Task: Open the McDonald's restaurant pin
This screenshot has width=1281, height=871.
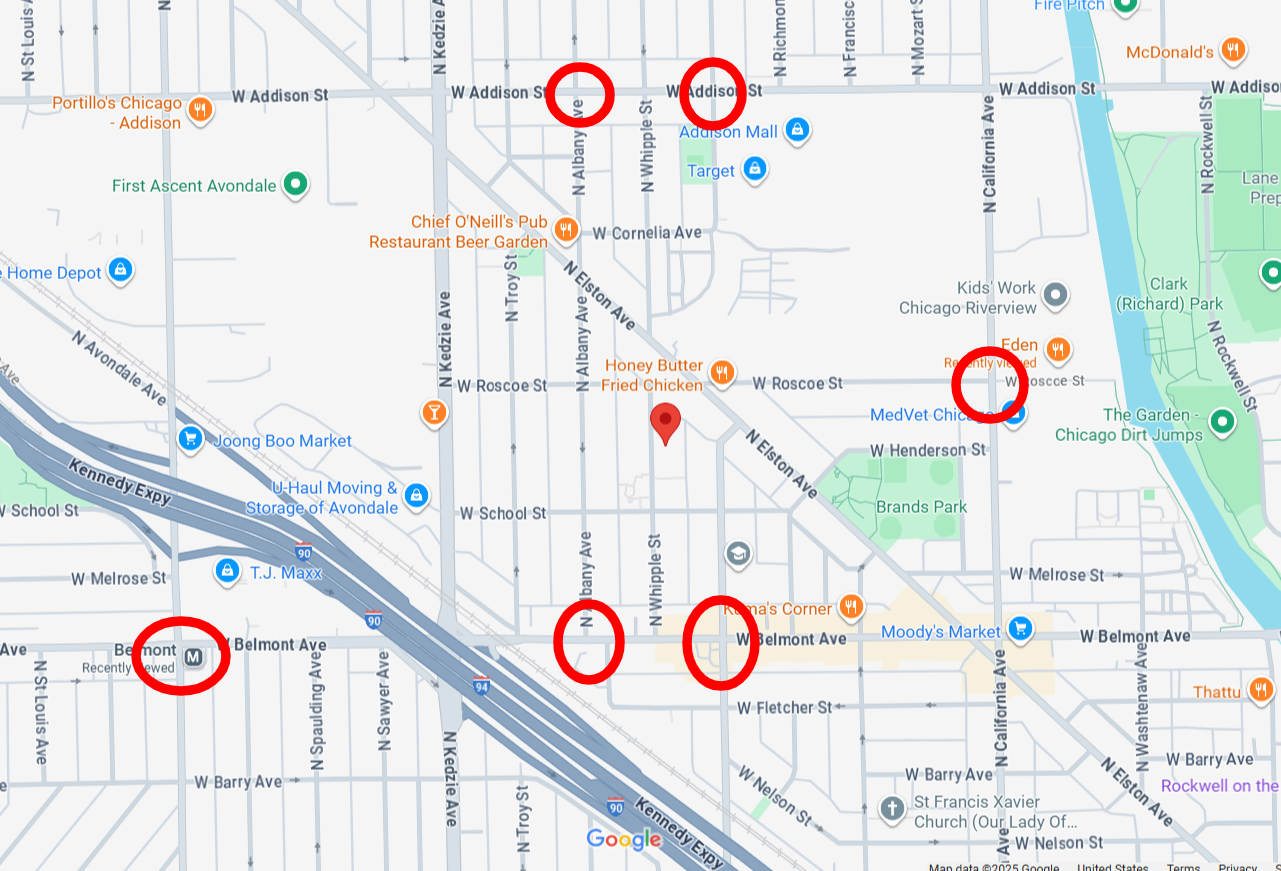Action: pyautogui.click(x=1234, y=50)
